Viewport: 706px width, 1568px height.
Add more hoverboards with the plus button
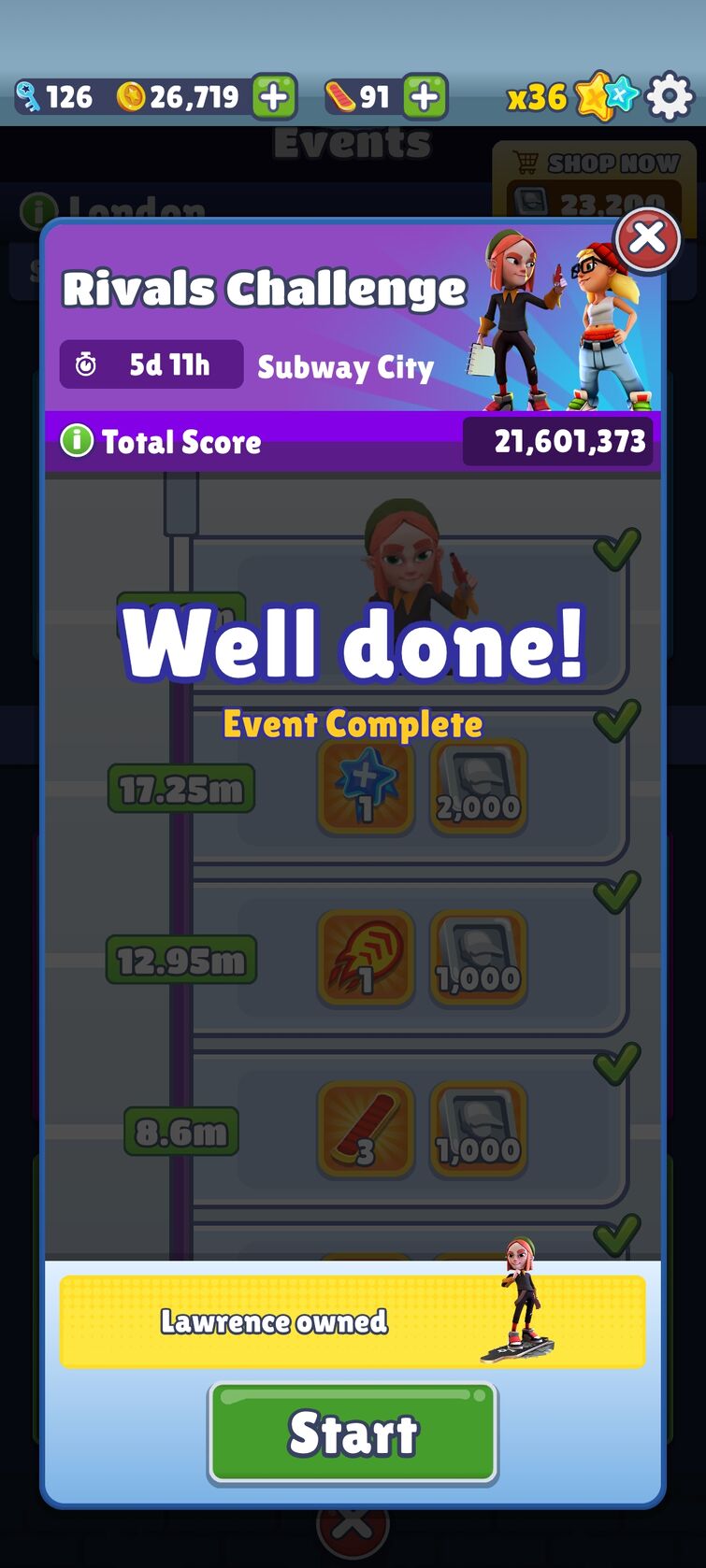coord(425,96)
